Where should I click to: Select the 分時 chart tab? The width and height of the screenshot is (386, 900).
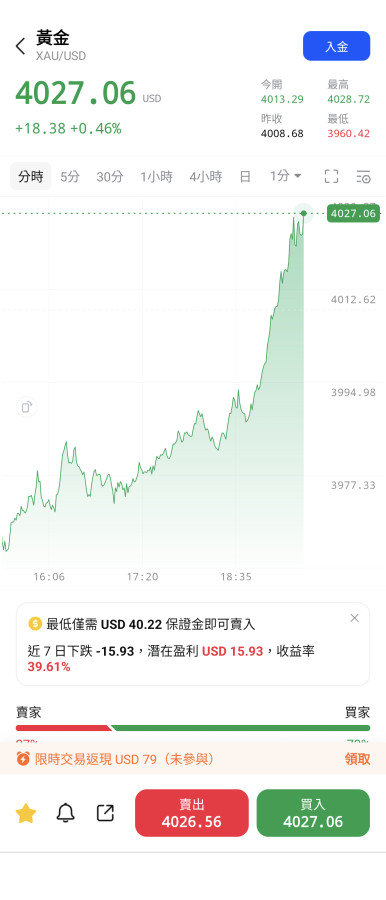click(x=30, y=176)
